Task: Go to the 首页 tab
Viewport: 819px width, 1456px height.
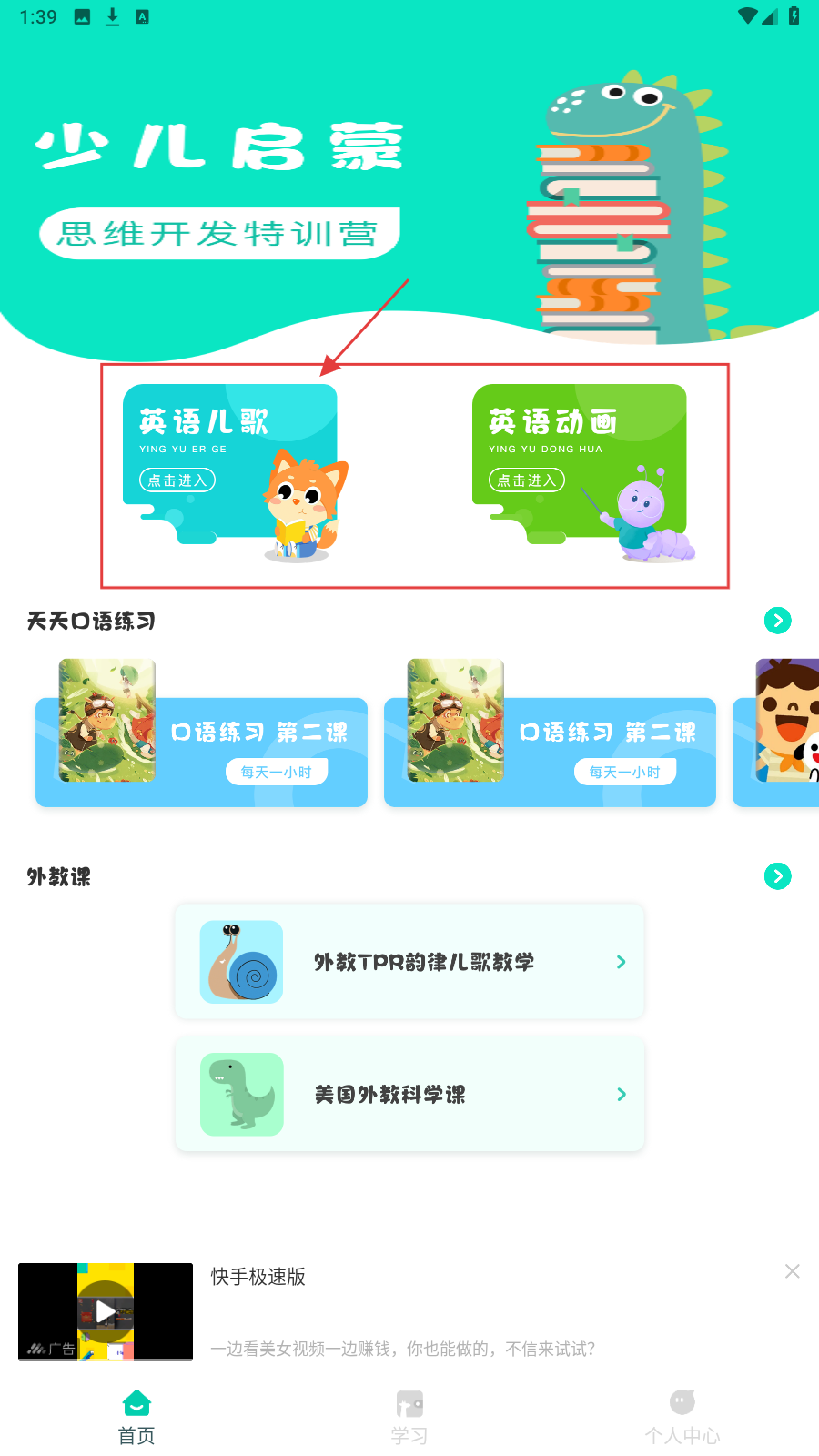Action: [136, 1417]
